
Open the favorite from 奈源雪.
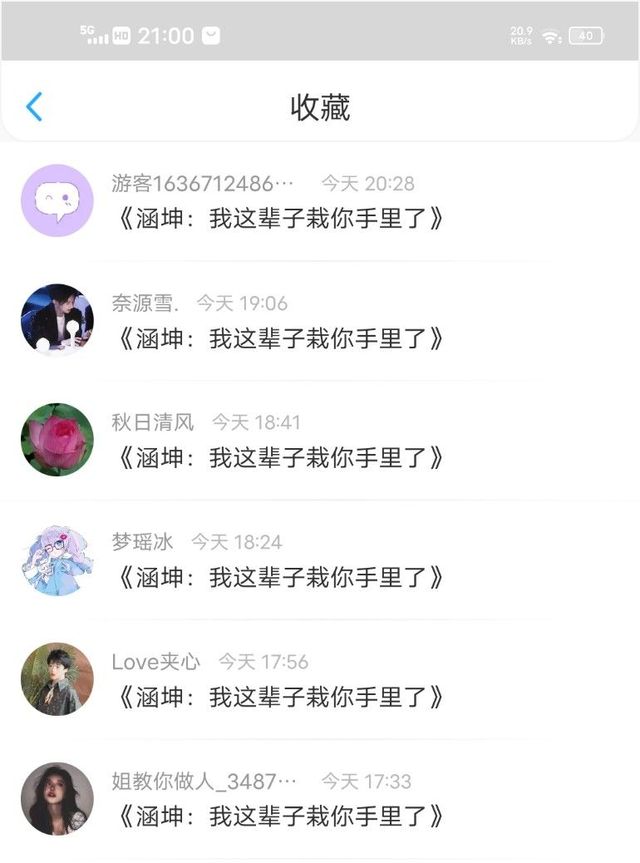320,321
